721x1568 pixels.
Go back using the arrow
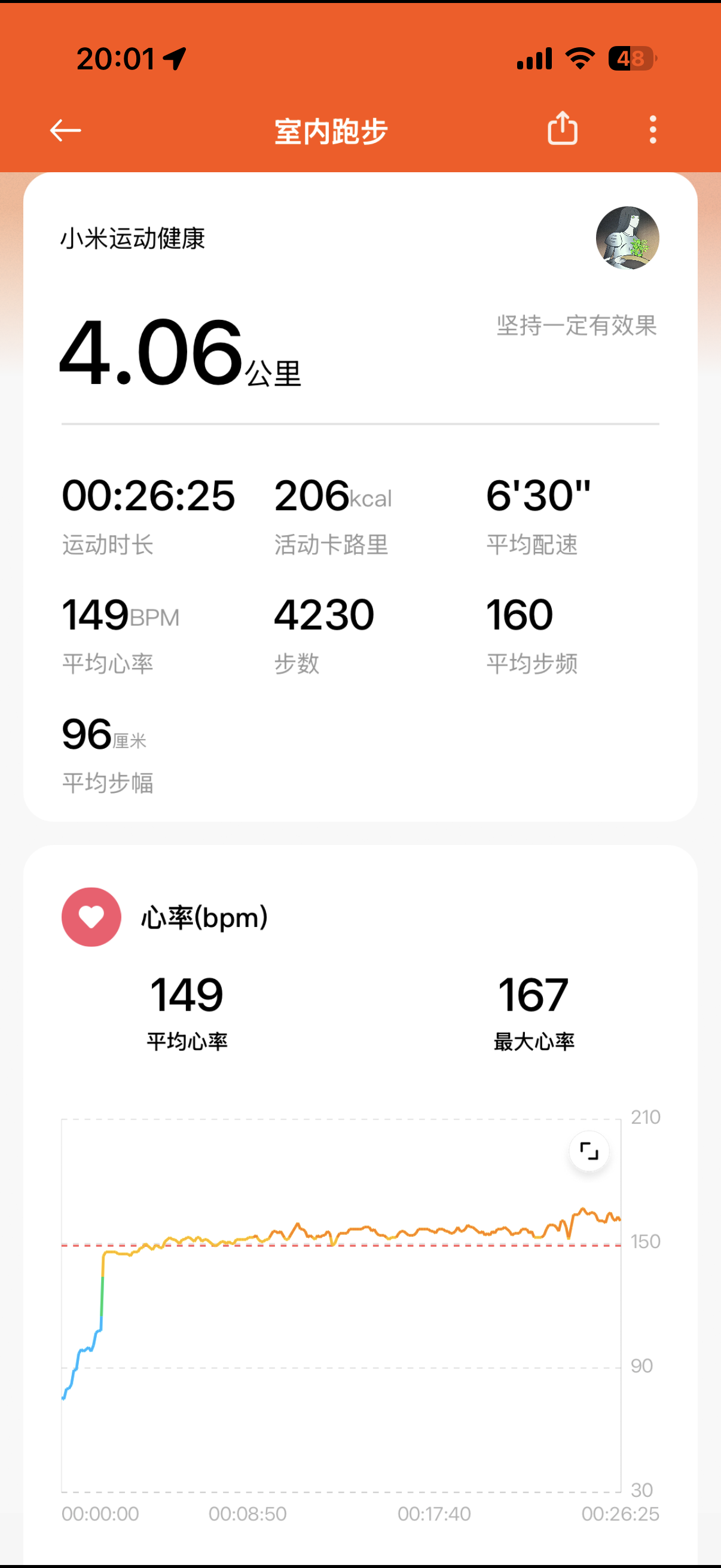tap(65, 130)
